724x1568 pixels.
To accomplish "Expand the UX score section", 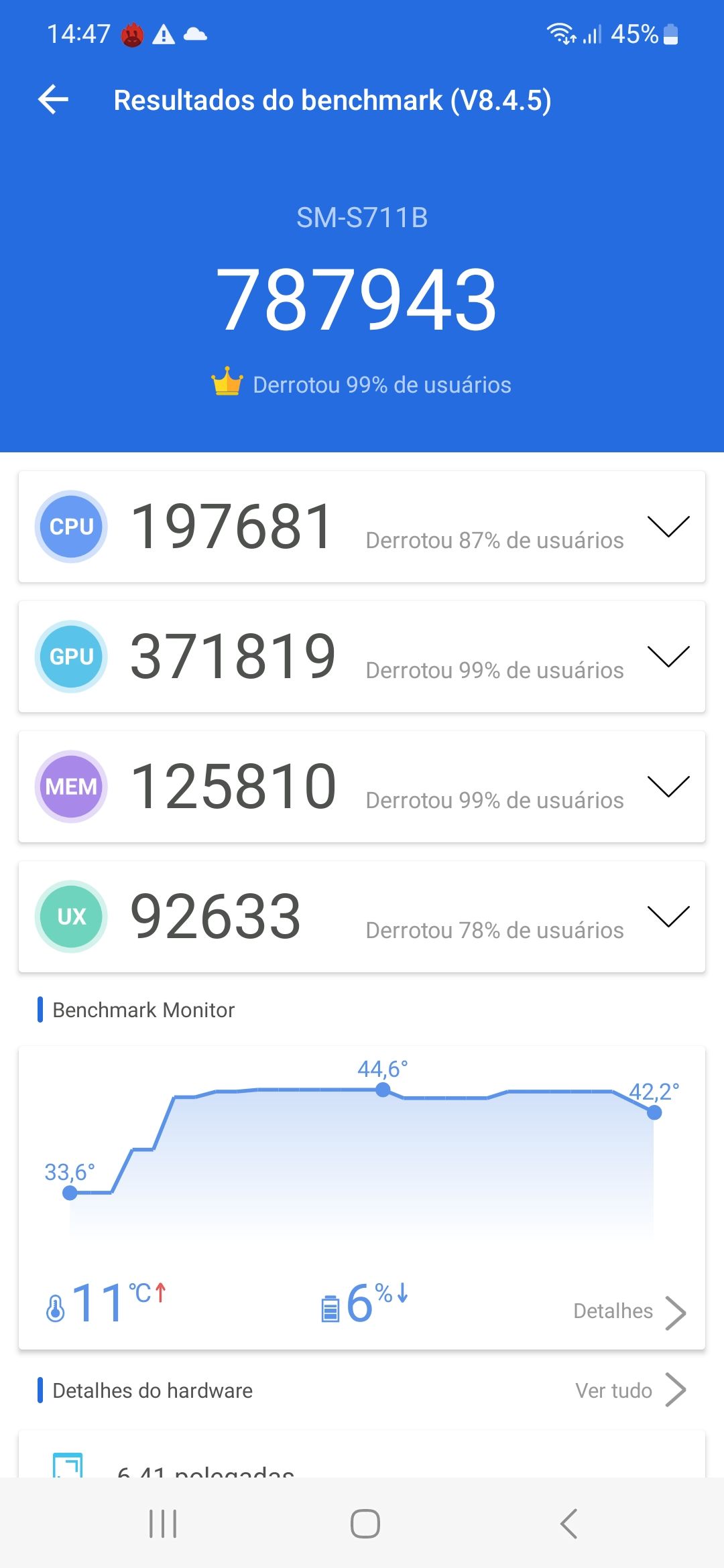I will tap(668, 917).
